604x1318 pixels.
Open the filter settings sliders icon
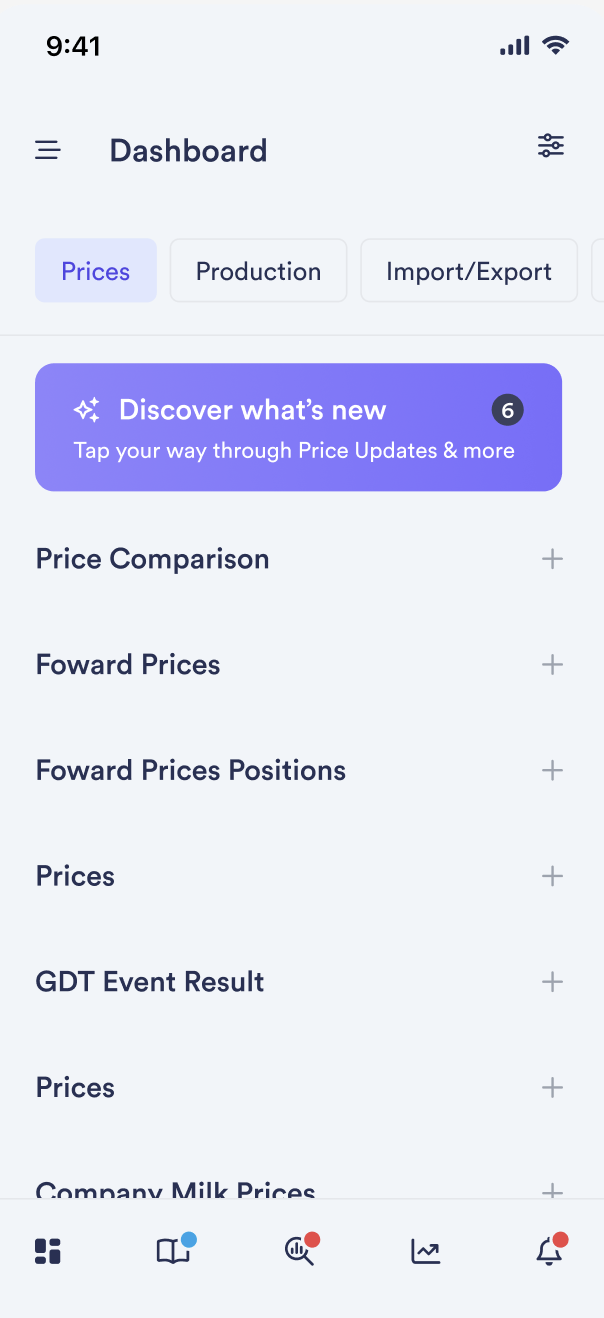coord(551,146)
